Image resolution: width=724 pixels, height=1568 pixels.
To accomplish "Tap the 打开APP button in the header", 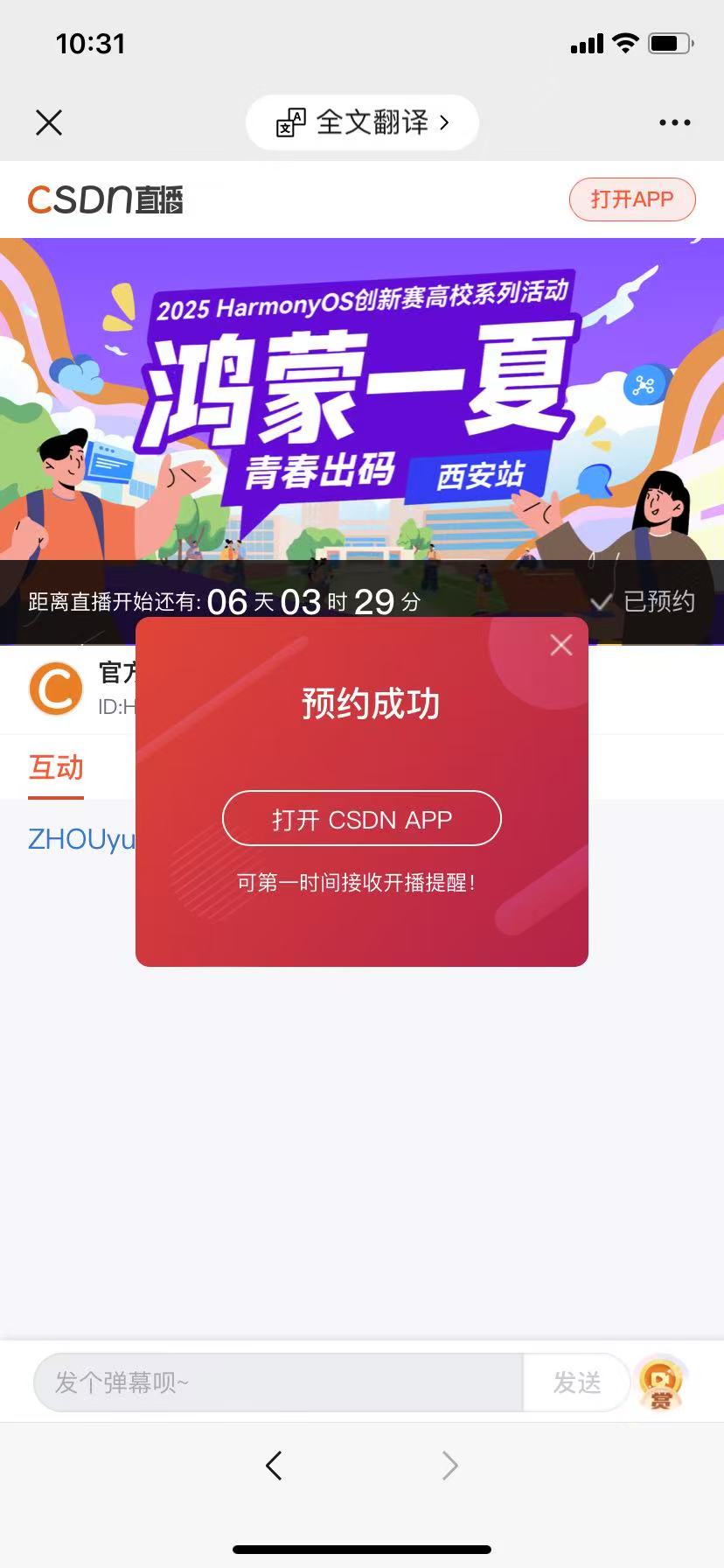I will tap(631, 199).
